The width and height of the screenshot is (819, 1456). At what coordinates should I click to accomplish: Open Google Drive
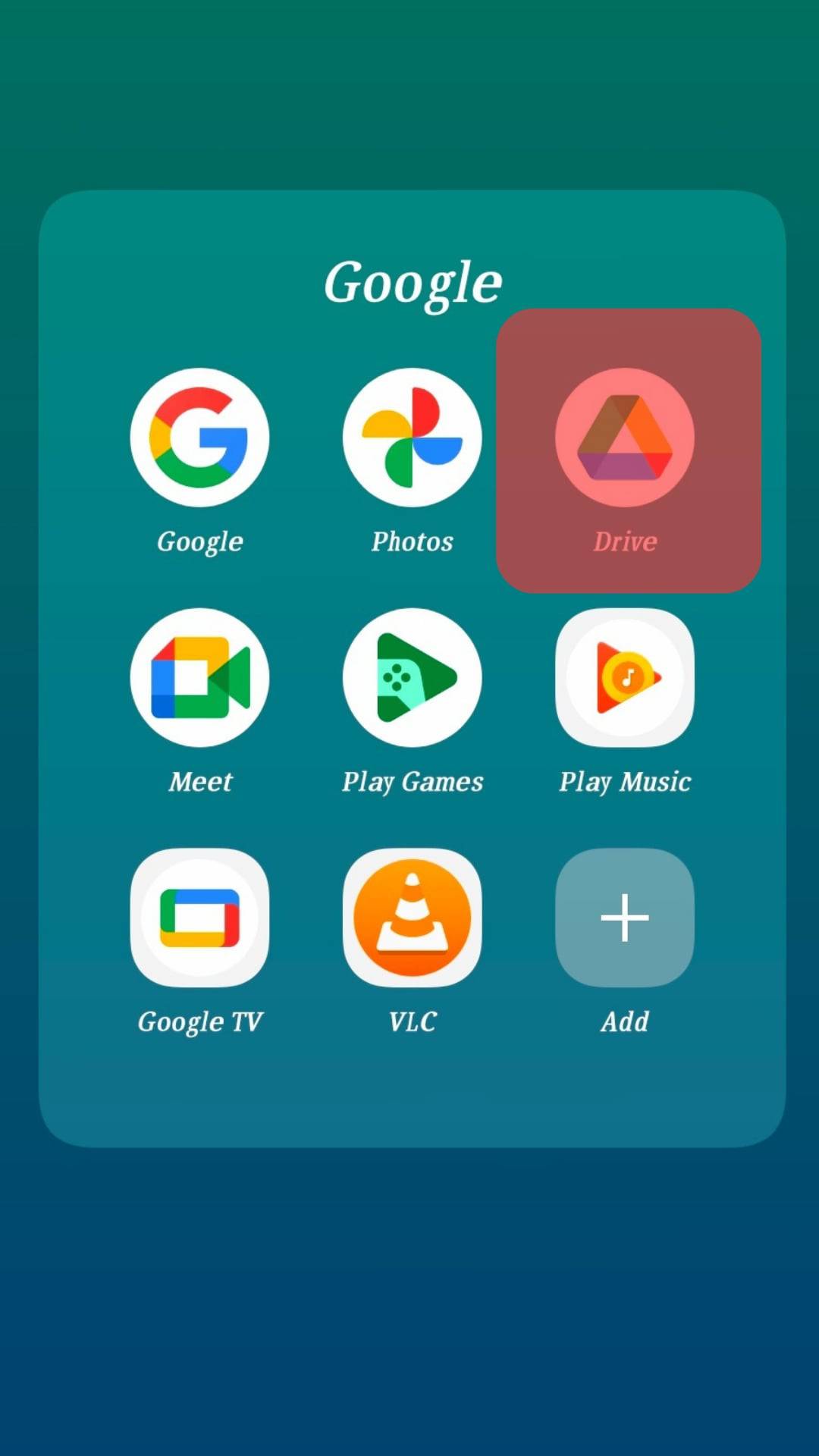click(625, 438)
